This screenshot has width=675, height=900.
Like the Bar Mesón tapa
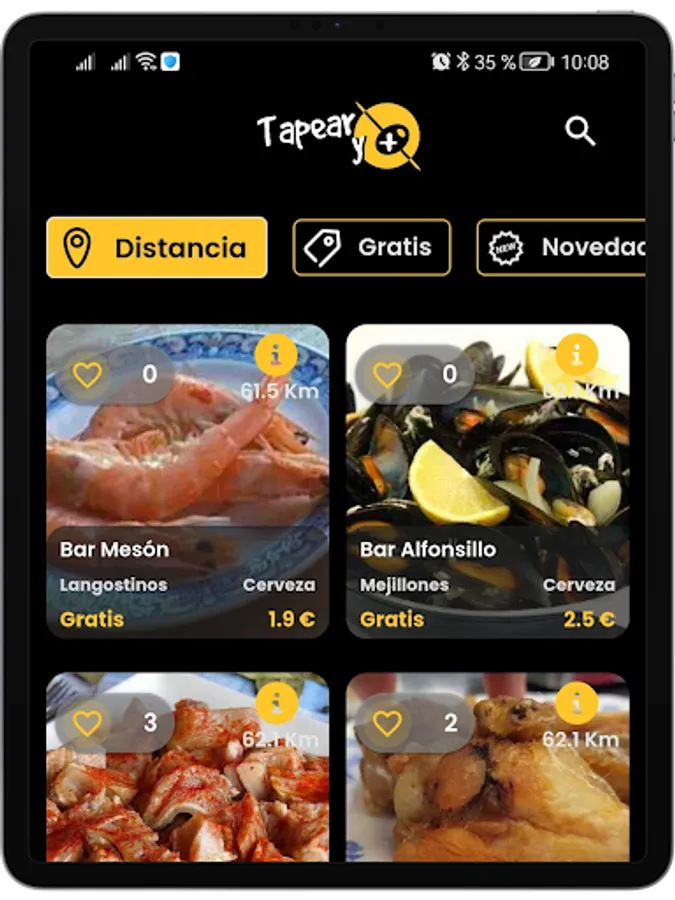point(88,375)
